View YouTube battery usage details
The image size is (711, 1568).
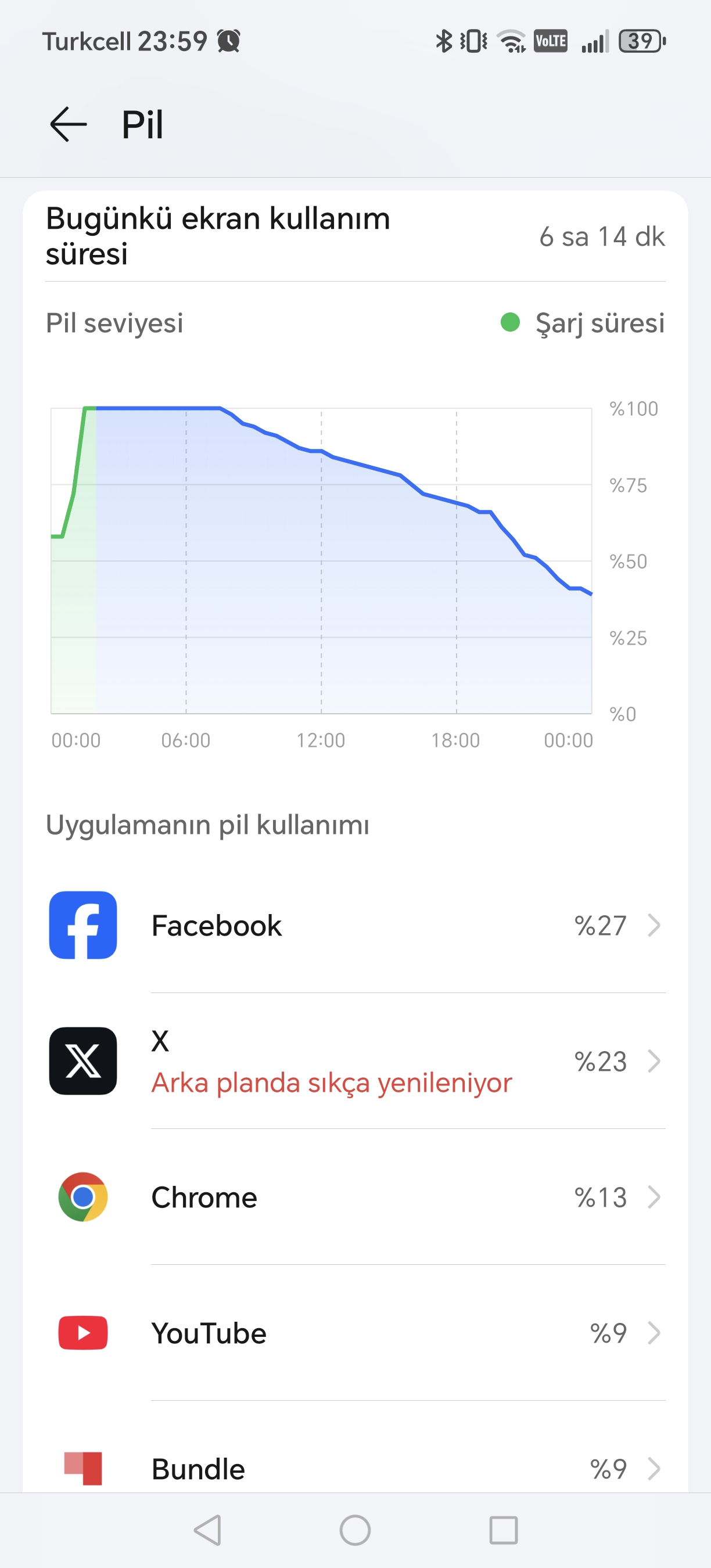pos(355,1332)
